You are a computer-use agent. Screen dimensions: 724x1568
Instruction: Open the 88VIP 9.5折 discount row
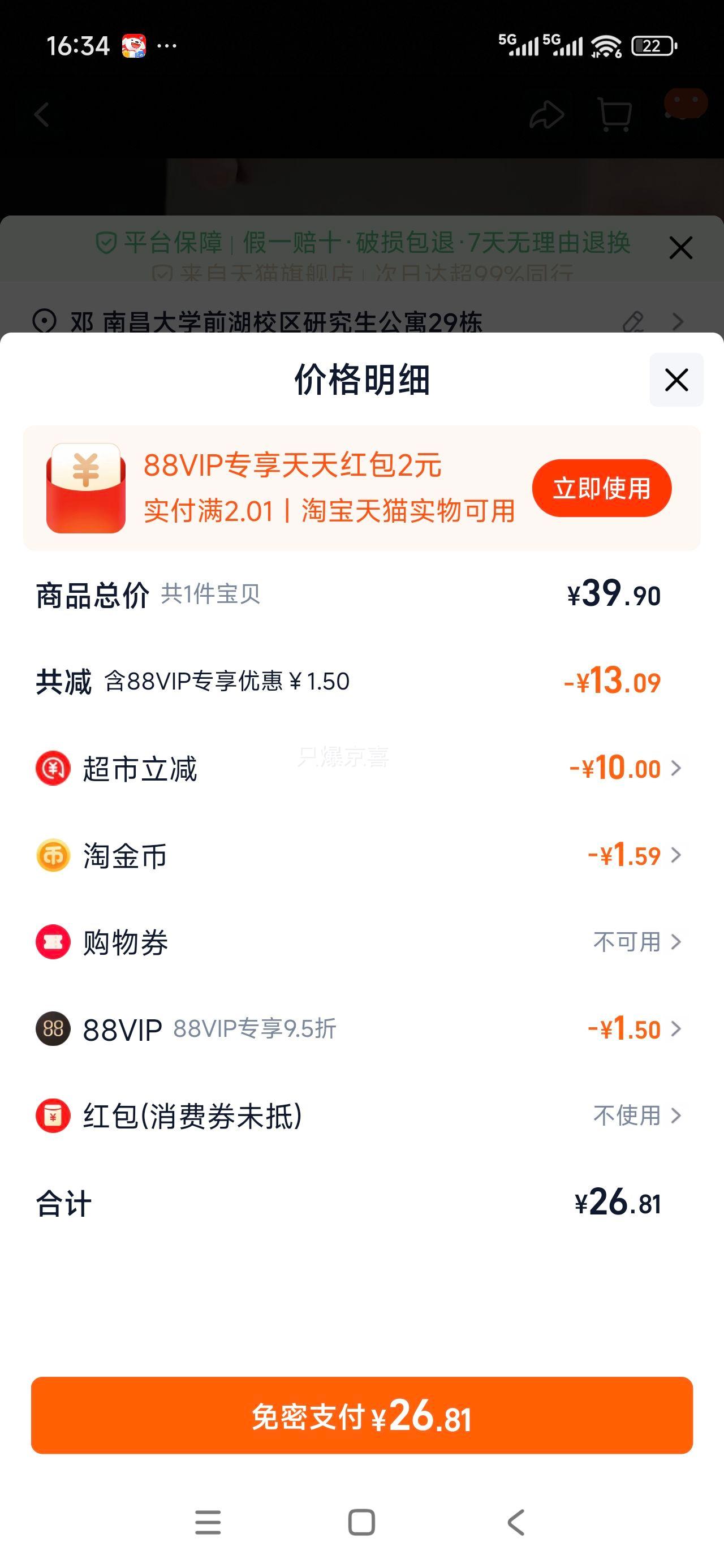tap(361, 1029)
